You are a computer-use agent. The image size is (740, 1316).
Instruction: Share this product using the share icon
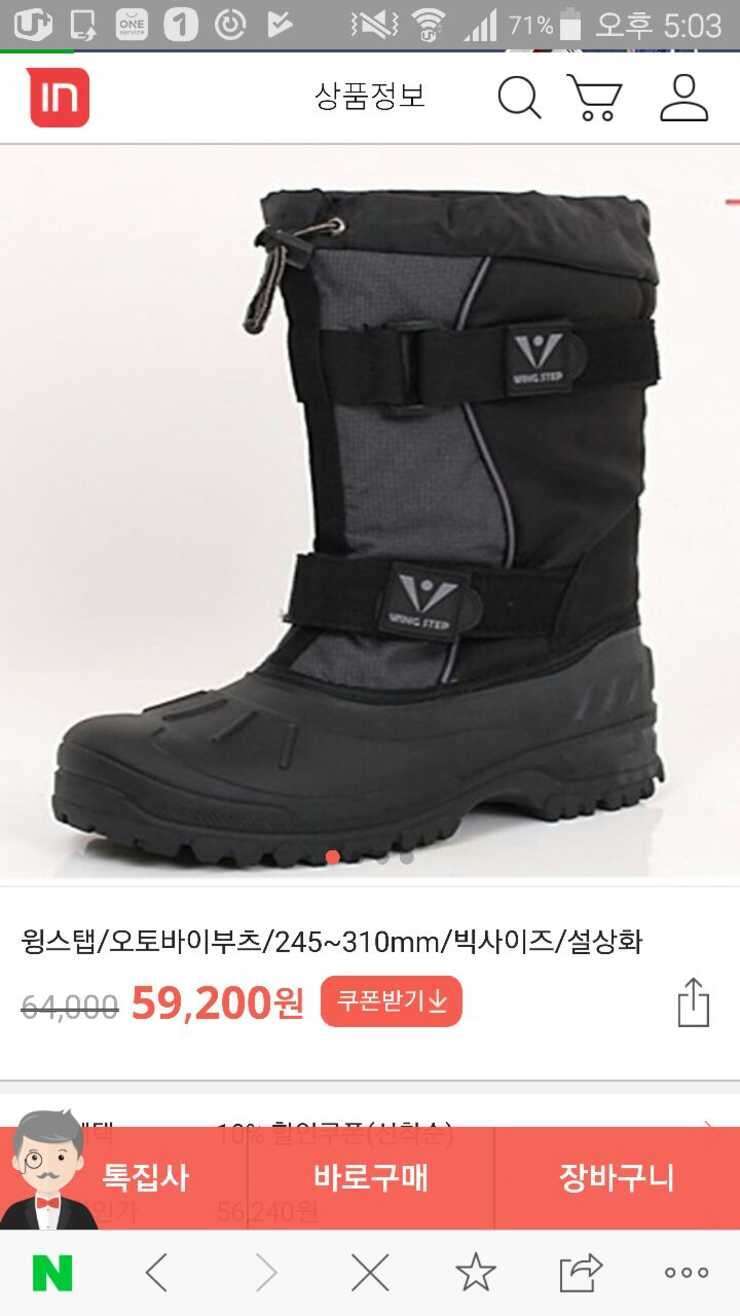693,1002
